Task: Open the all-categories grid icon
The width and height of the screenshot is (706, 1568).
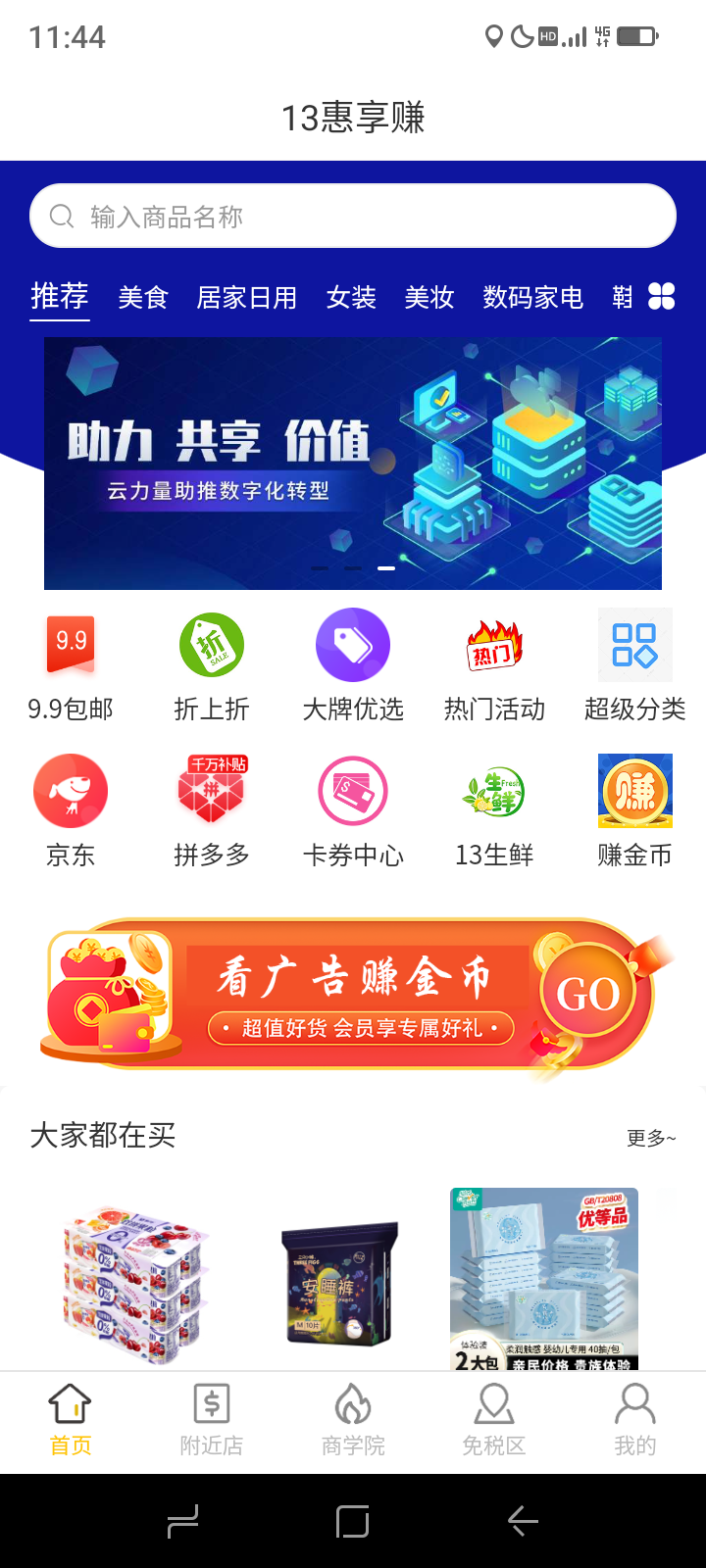Action: (x=662, y=296)
